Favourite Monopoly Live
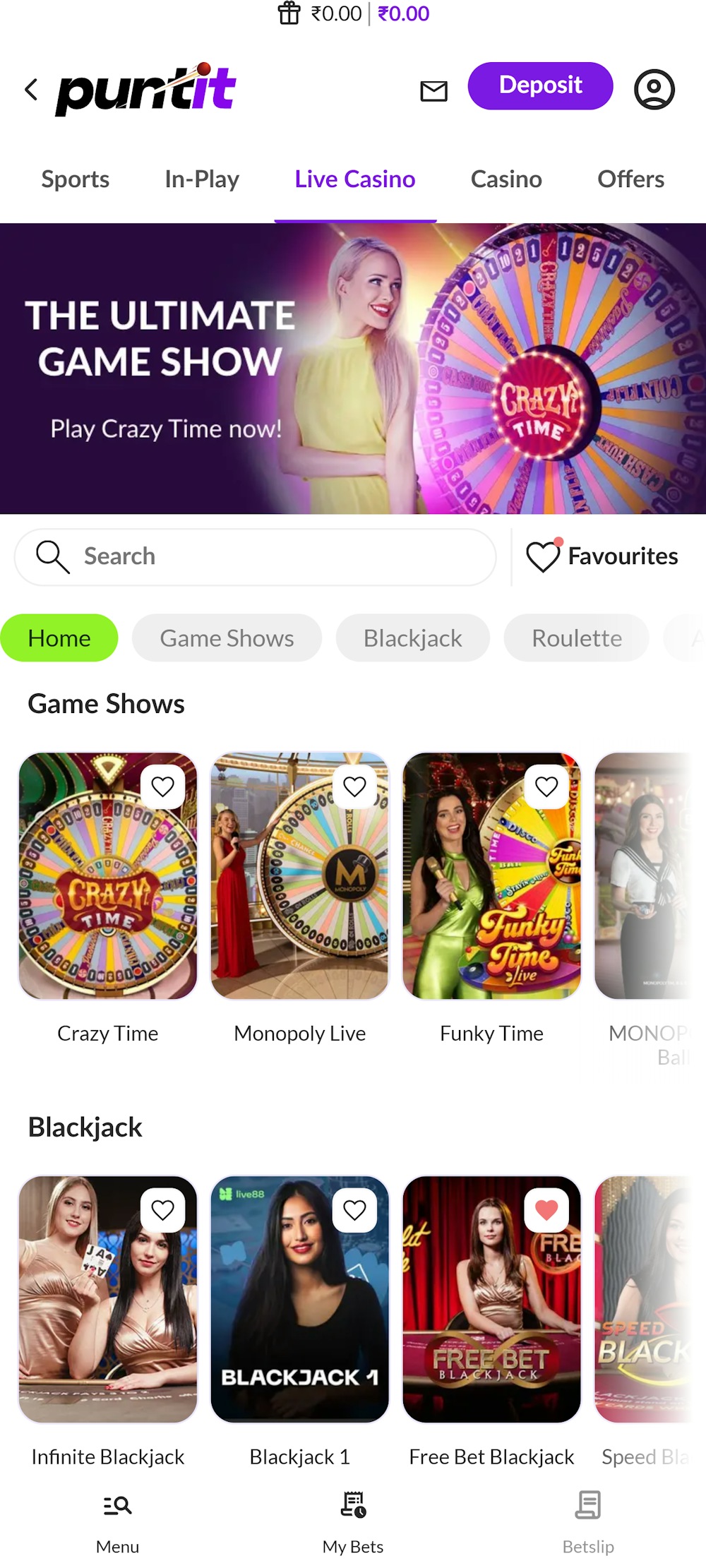This screenshot has height=1568, width=706. tap(354, 786)
